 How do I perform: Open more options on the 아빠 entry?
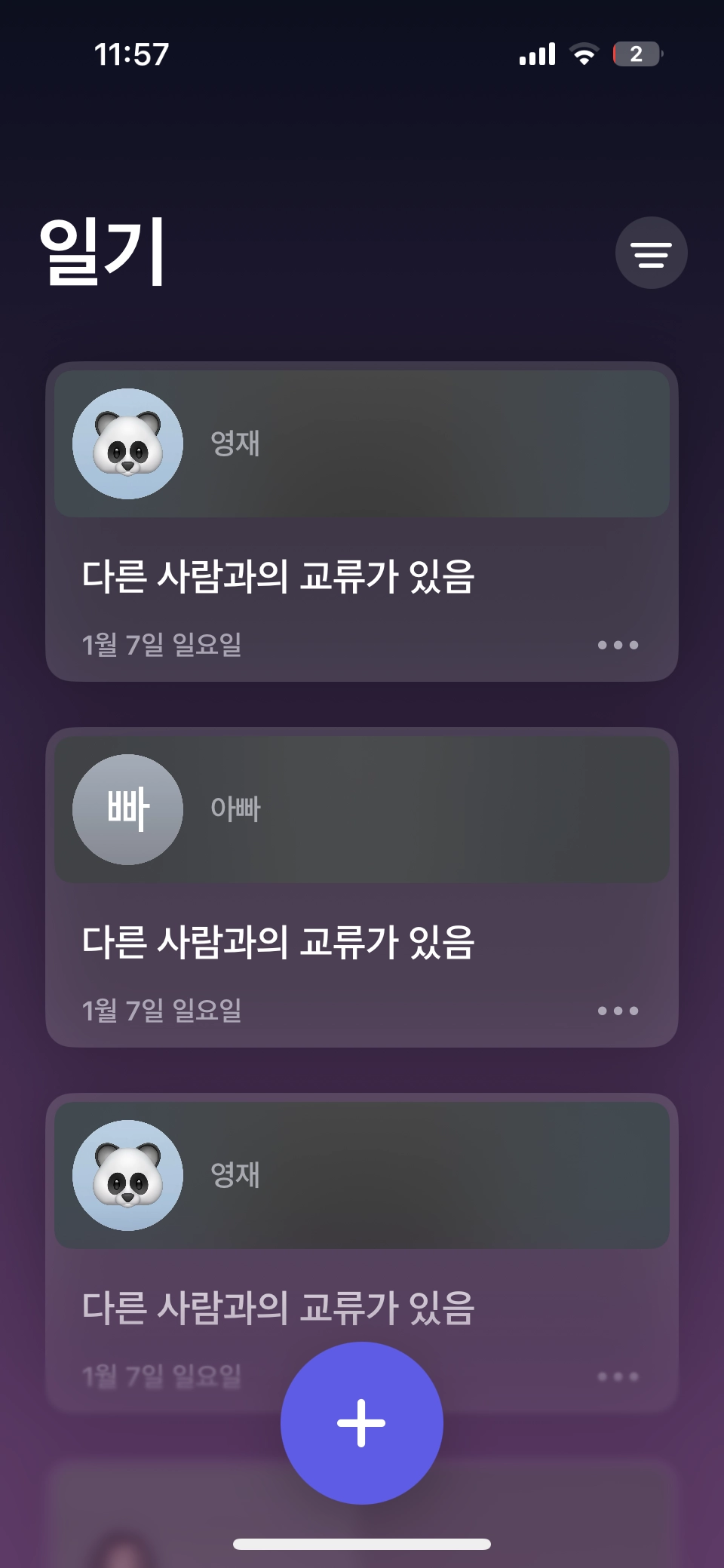tap(618, 1011)
